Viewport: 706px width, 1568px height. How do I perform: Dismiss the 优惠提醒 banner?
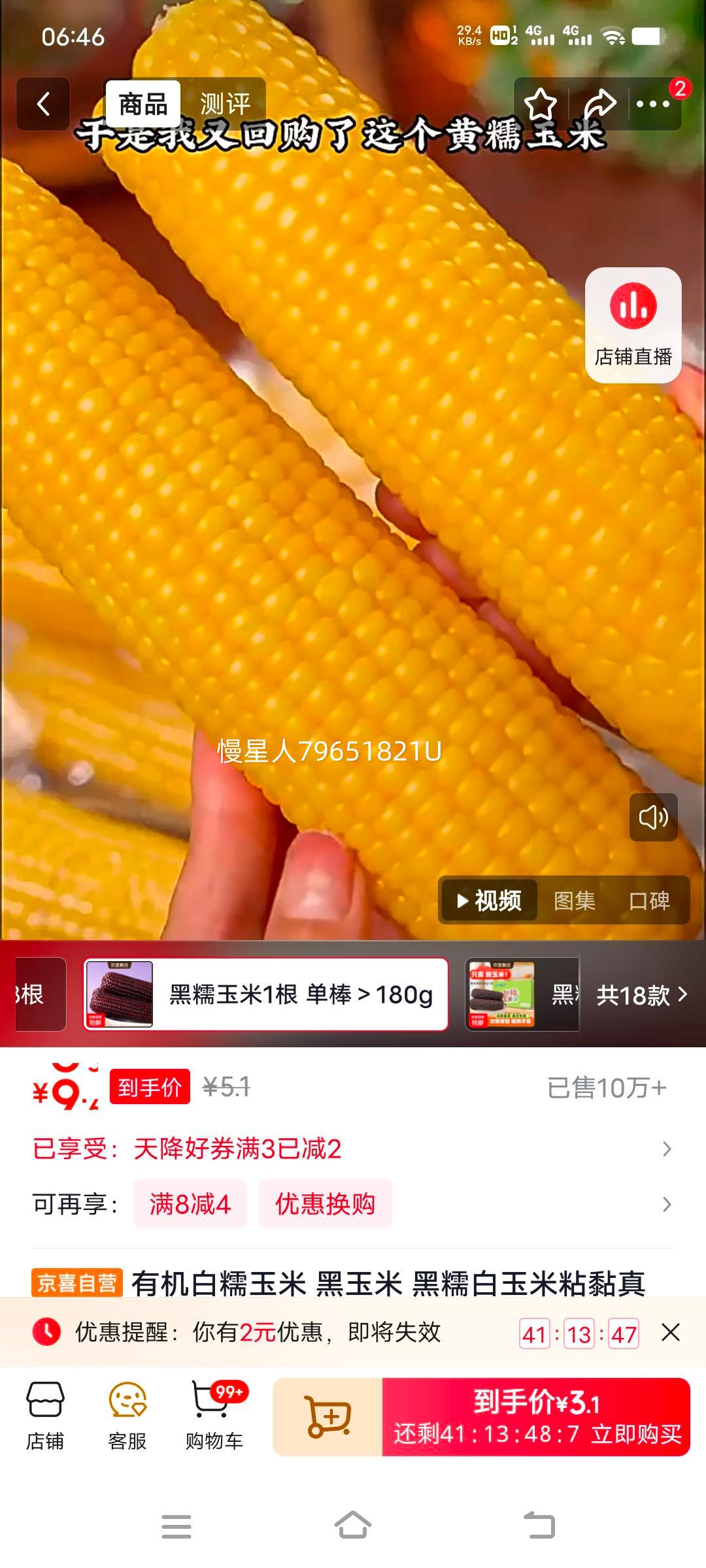click(x=671, y=1332)
